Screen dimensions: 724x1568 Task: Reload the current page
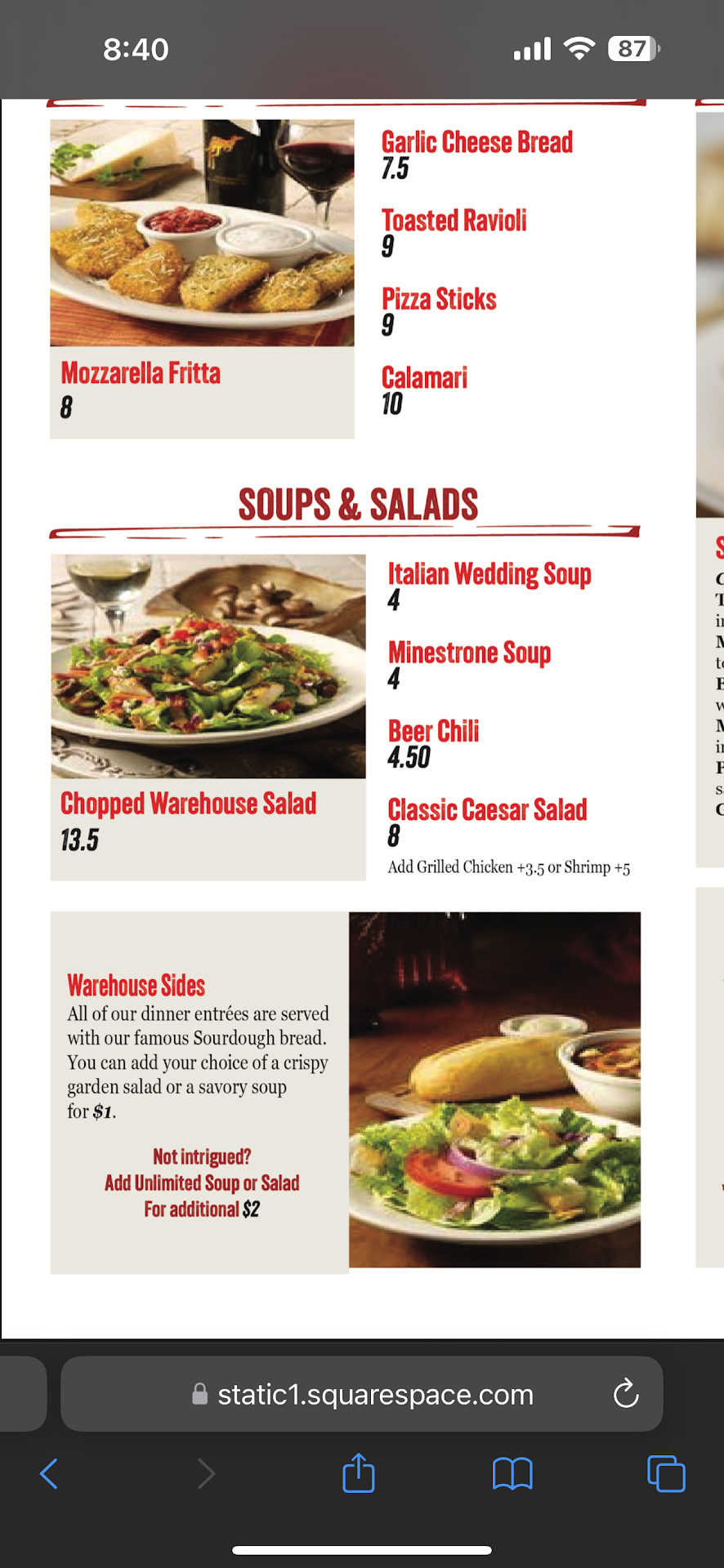coord(626,1394)
